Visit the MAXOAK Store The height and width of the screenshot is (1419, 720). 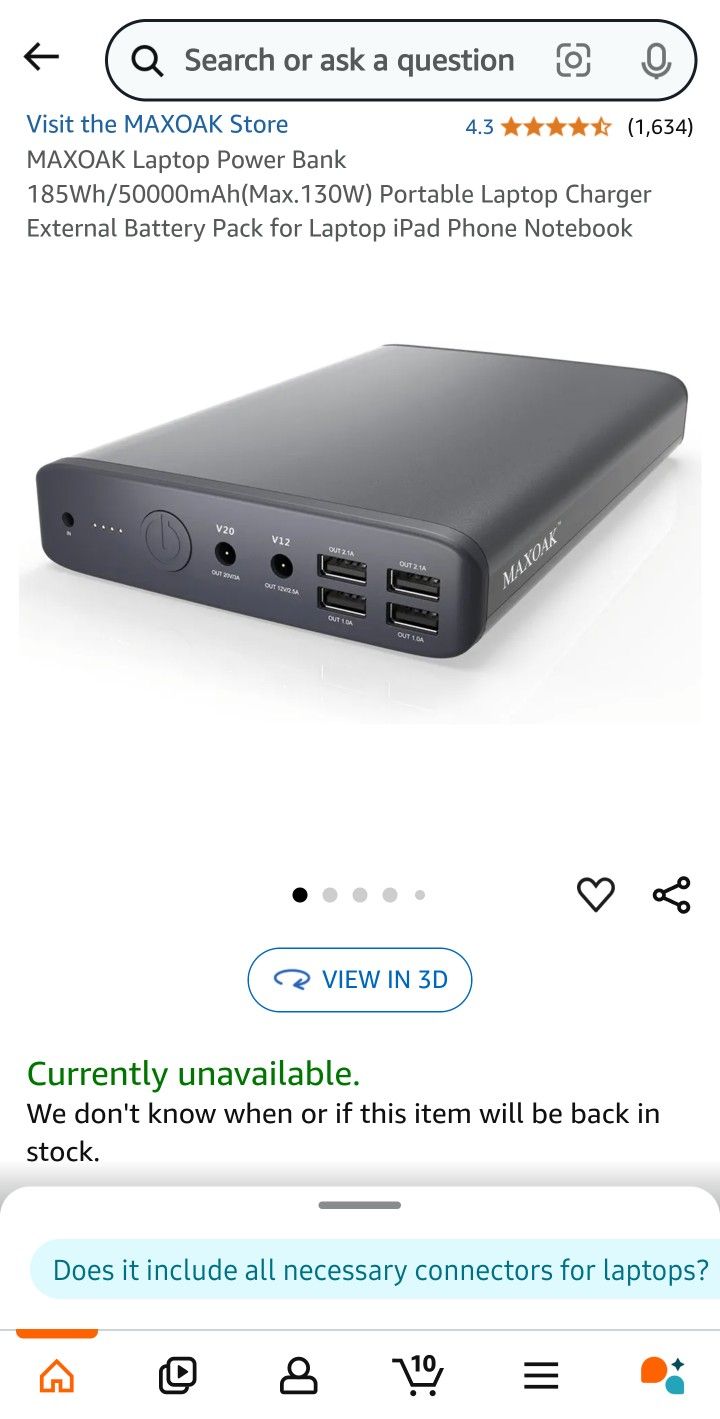[156, 124]
